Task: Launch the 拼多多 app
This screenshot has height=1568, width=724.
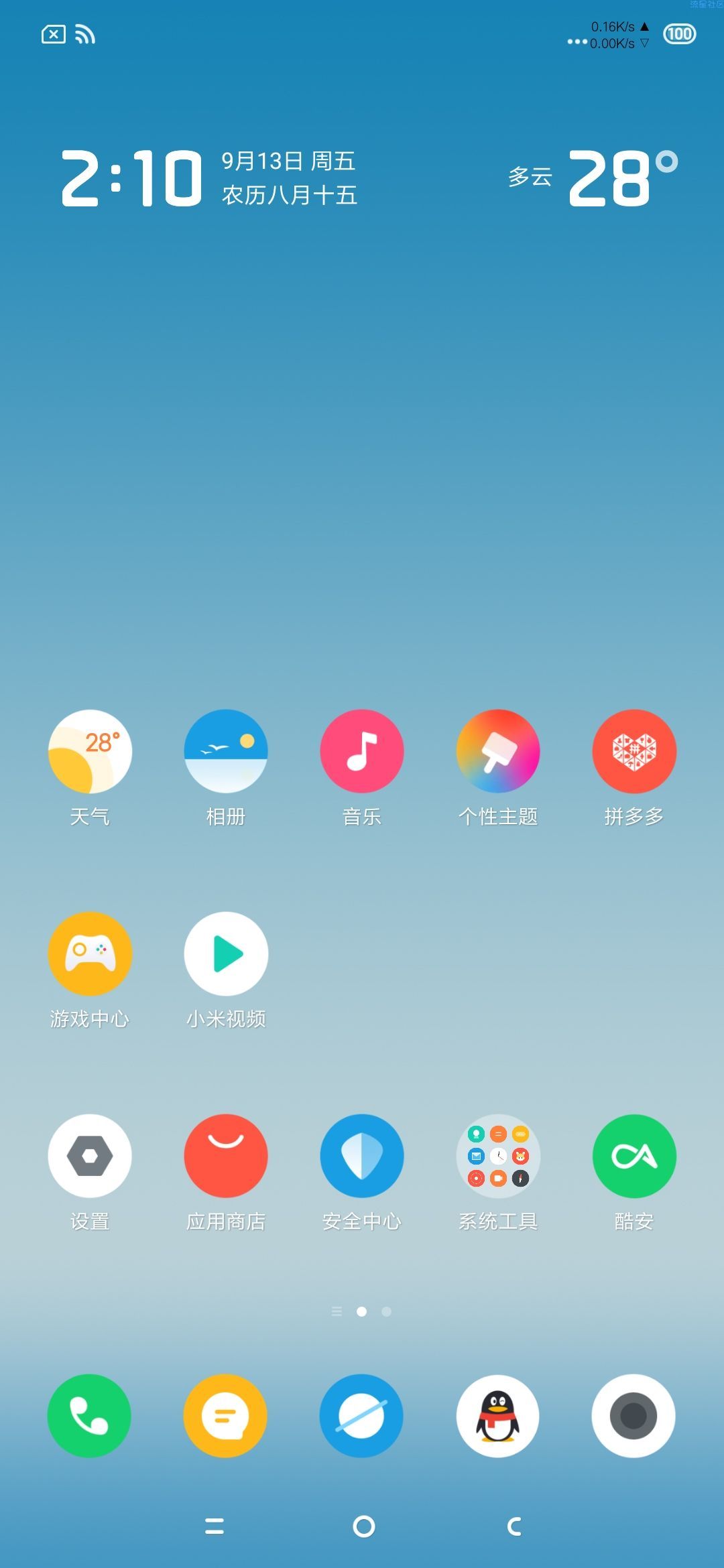Action: [x=634, y=751]
